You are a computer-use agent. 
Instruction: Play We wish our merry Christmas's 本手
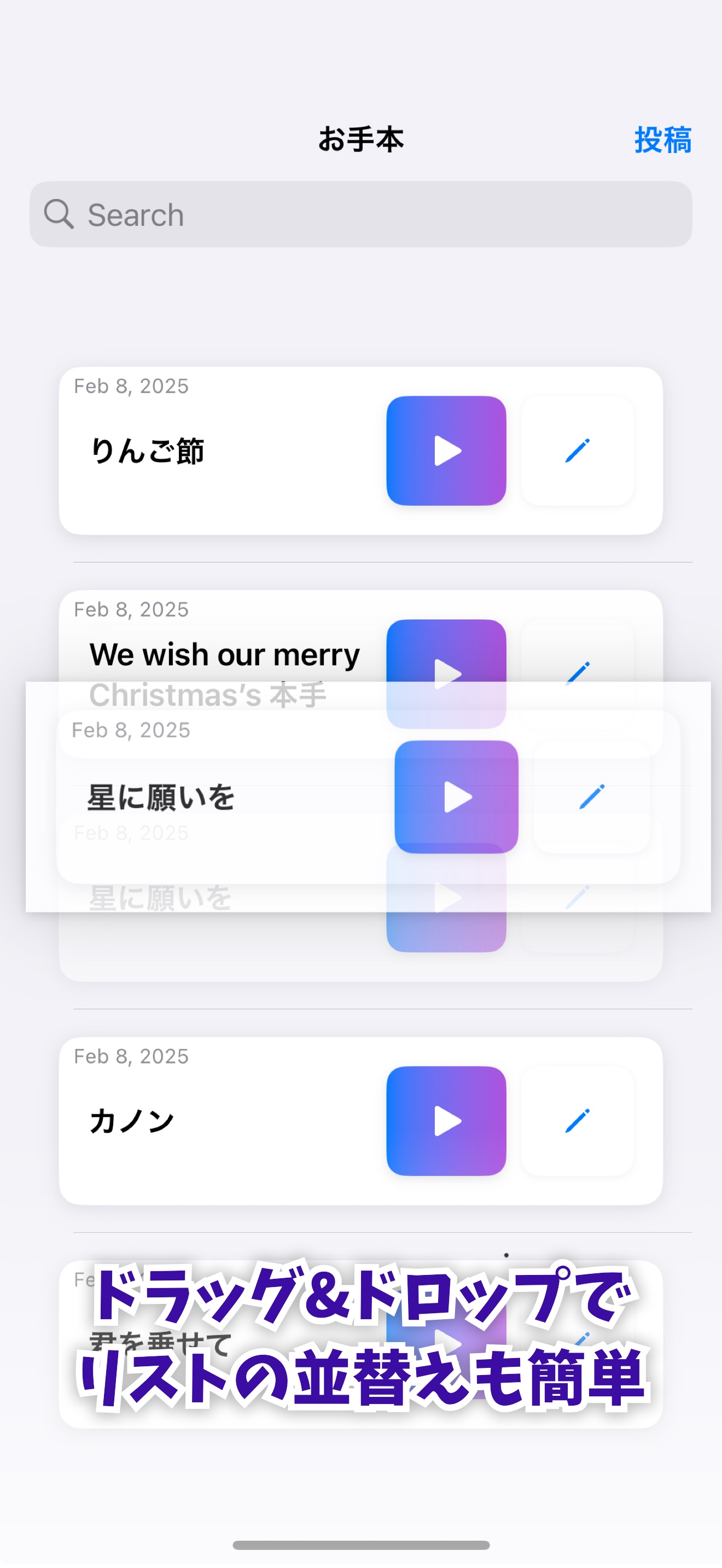pos(446,674)
